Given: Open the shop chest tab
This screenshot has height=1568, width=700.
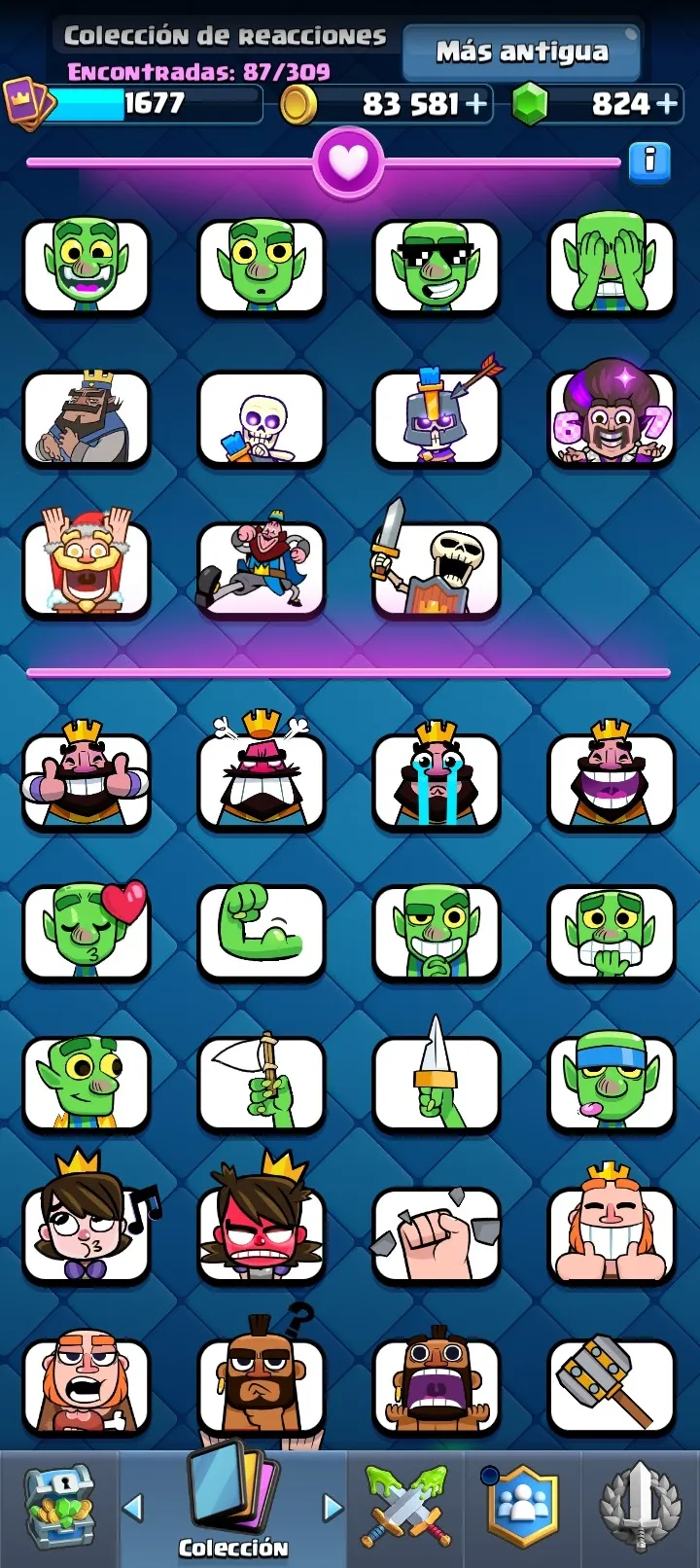Looking at the screenshot, I should coord(58,1508).
